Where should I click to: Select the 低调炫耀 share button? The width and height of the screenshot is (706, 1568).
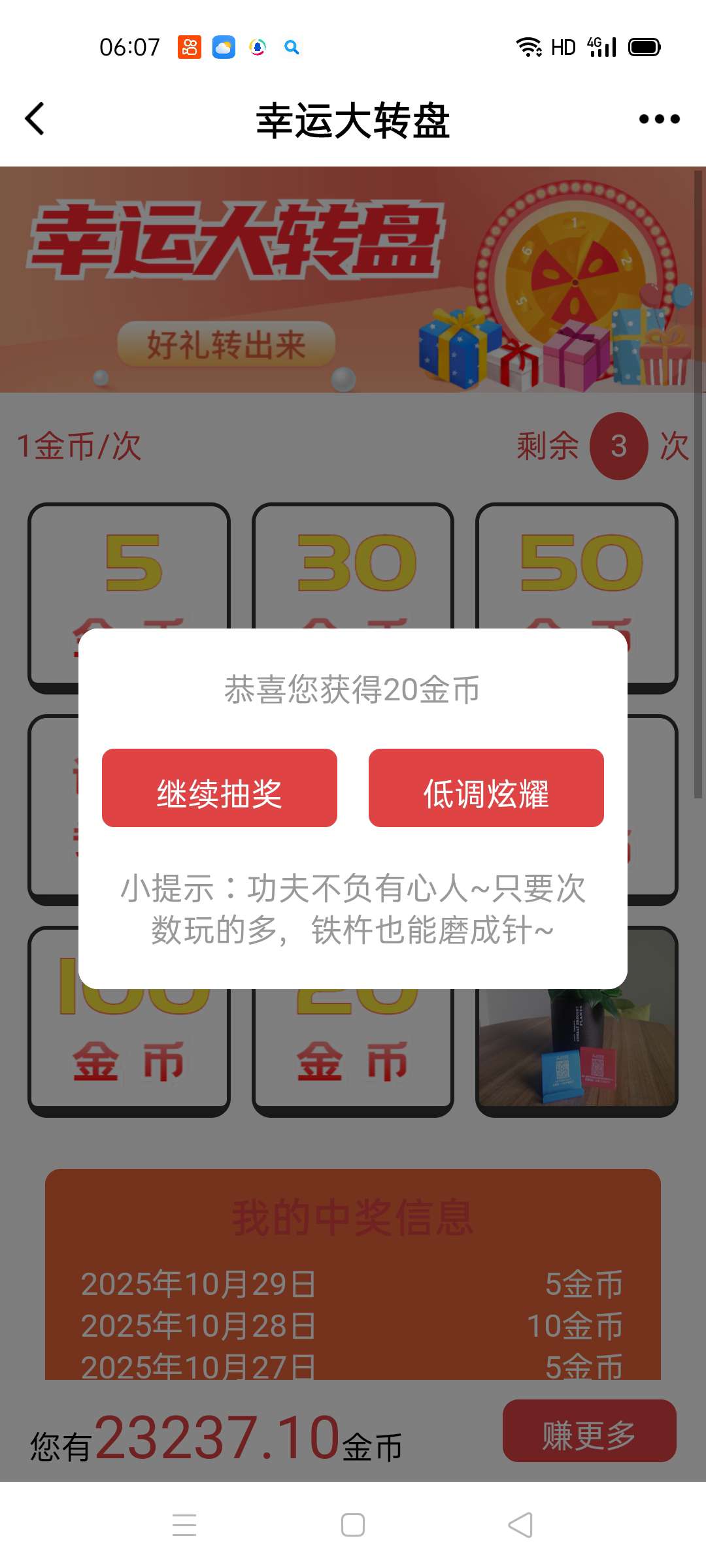486,788
